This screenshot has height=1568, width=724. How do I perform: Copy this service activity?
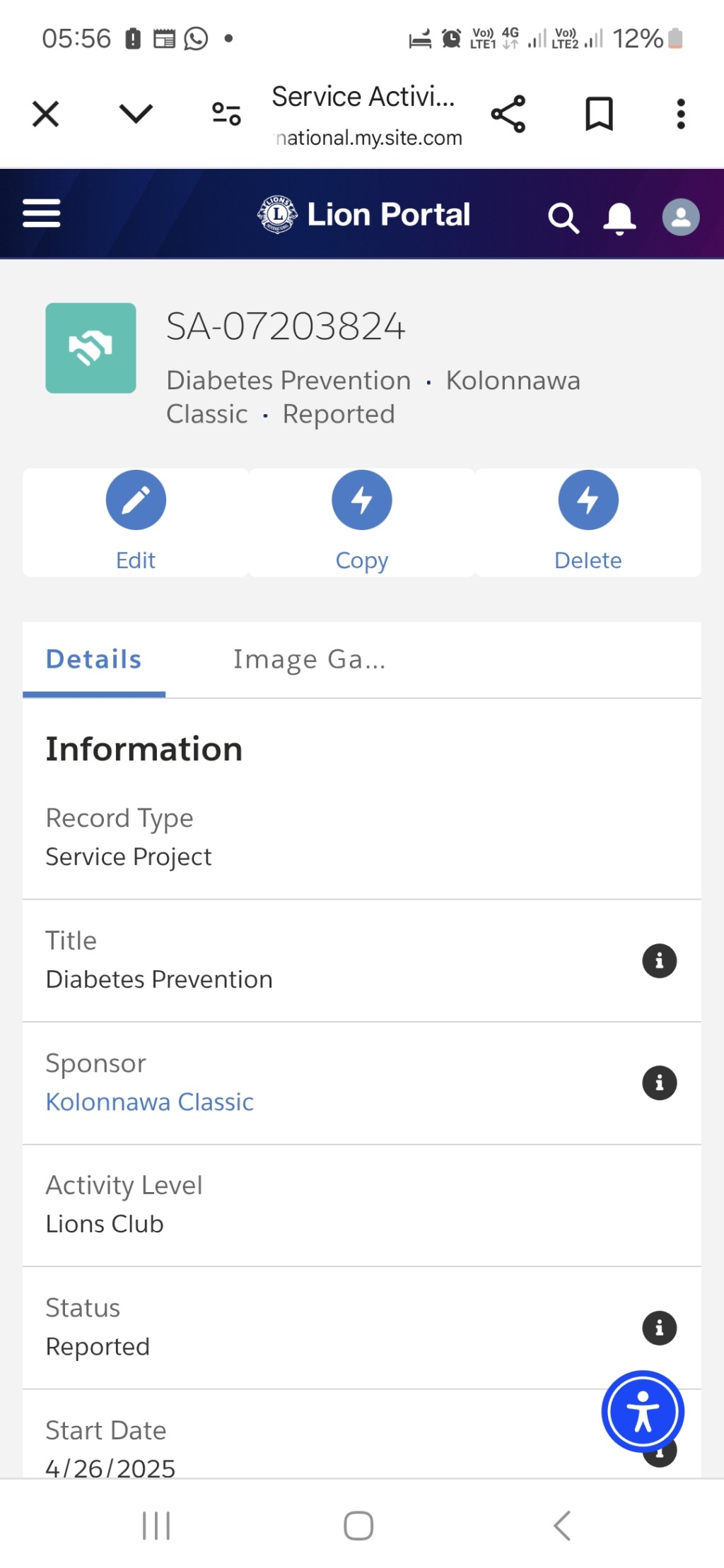point(362,522)
